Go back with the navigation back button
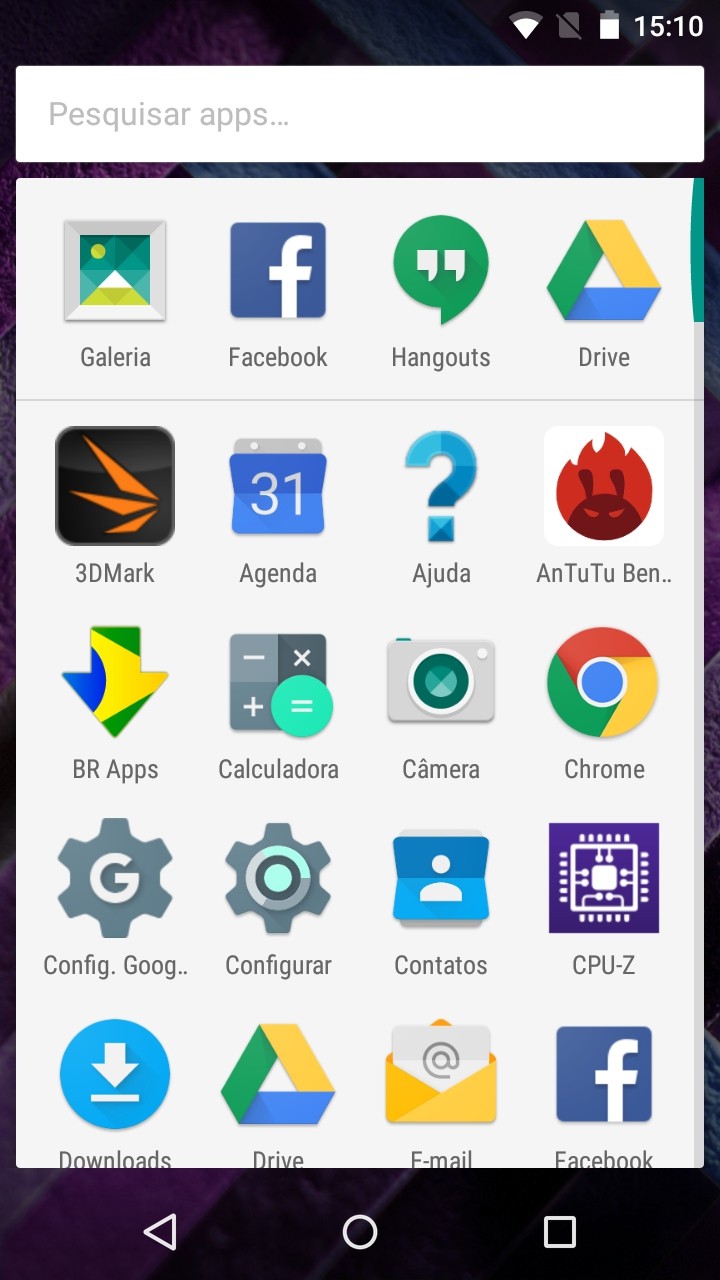Viewport: 720px width, 1280px height. coord(160,1232)
